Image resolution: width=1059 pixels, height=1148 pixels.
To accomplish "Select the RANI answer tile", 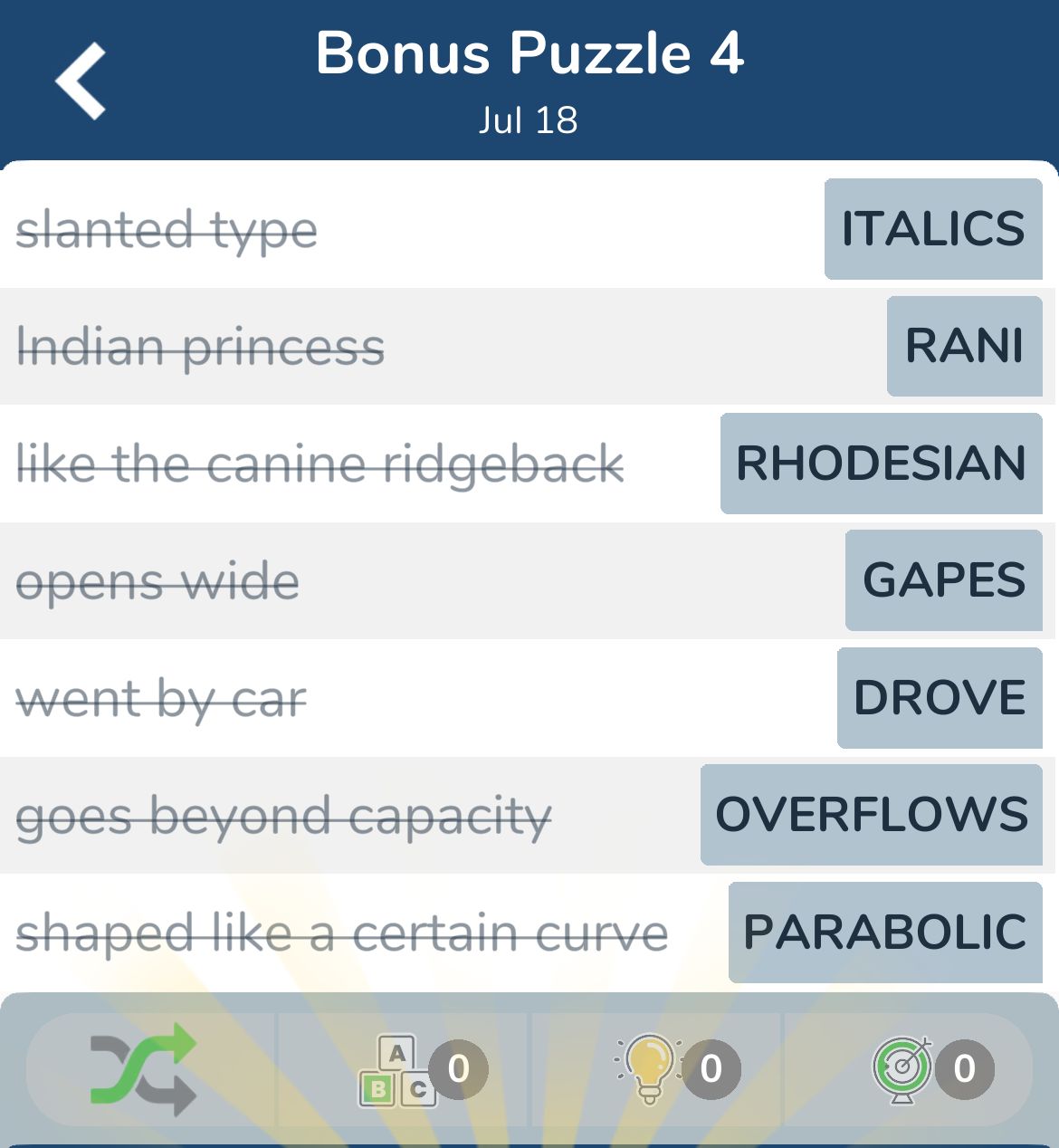I will tap(964, 346).
